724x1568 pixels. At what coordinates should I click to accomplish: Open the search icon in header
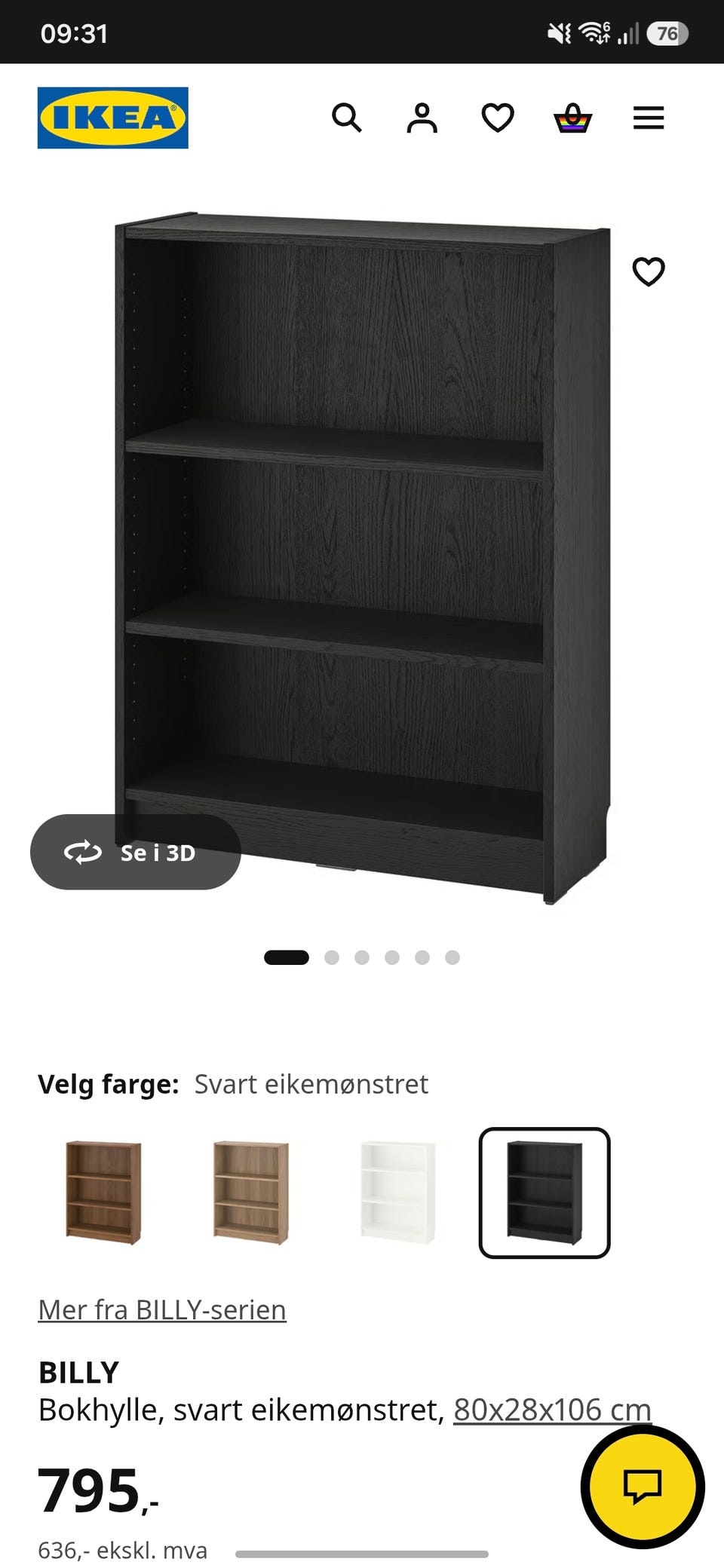click(x=347, y=118)
